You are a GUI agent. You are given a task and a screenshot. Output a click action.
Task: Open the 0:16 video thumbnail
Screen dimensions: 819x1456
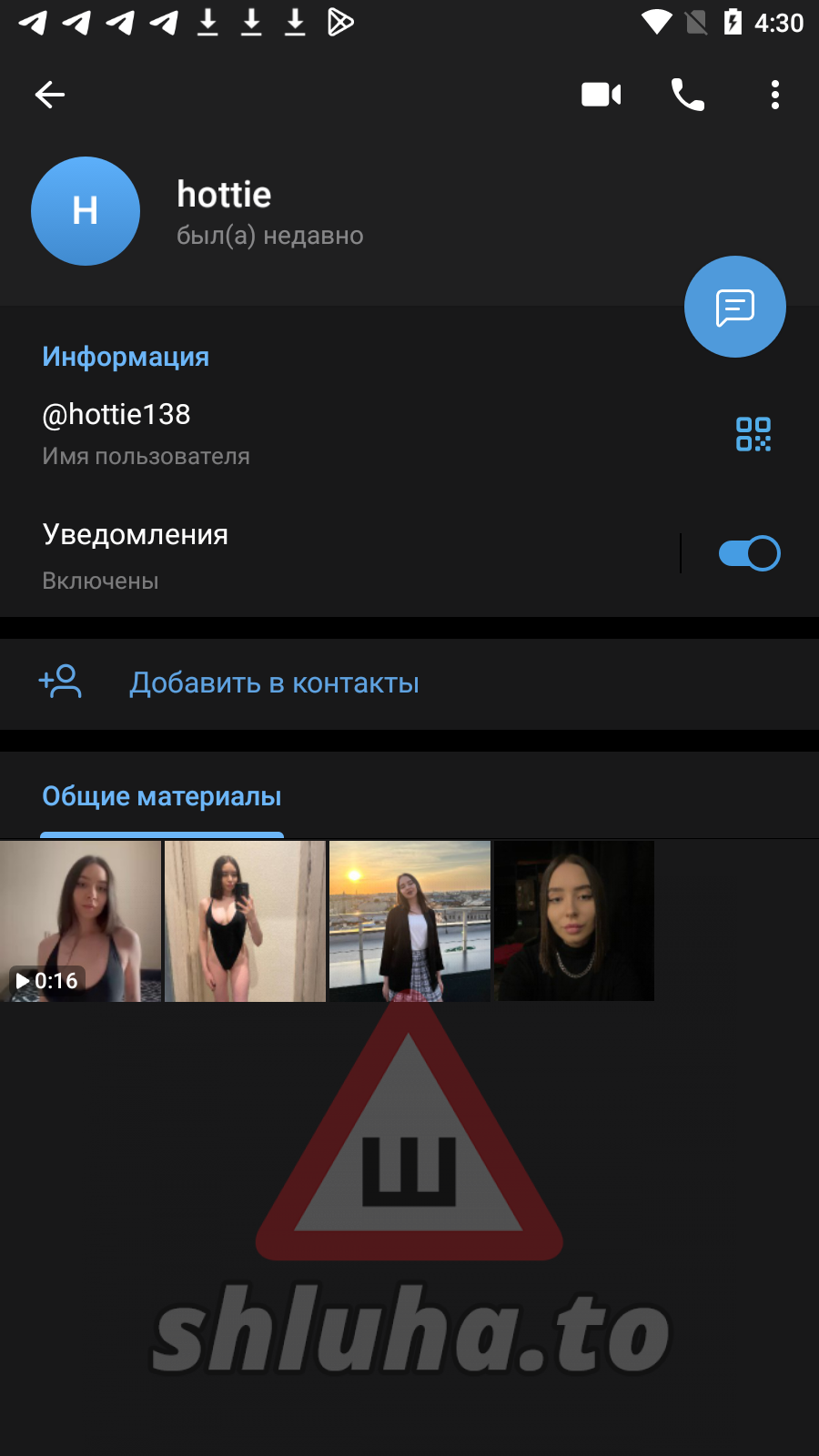pyautogui.click(x=80, y=921)
